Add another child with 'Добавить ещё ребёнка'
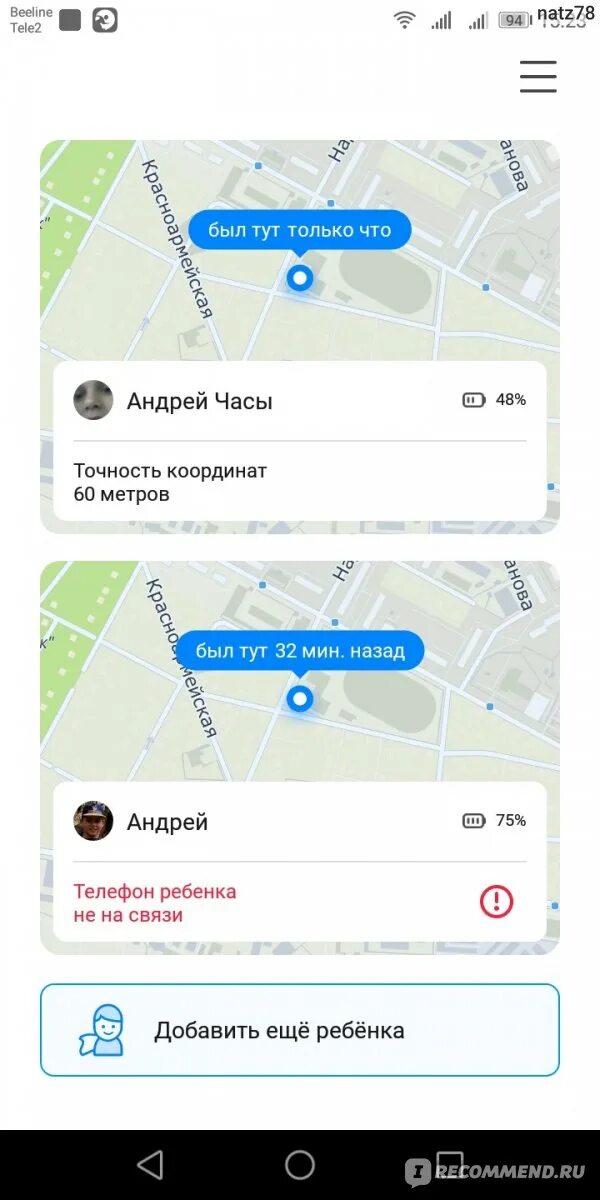This screenshot has height=1200, width=600. (300, 1030)
